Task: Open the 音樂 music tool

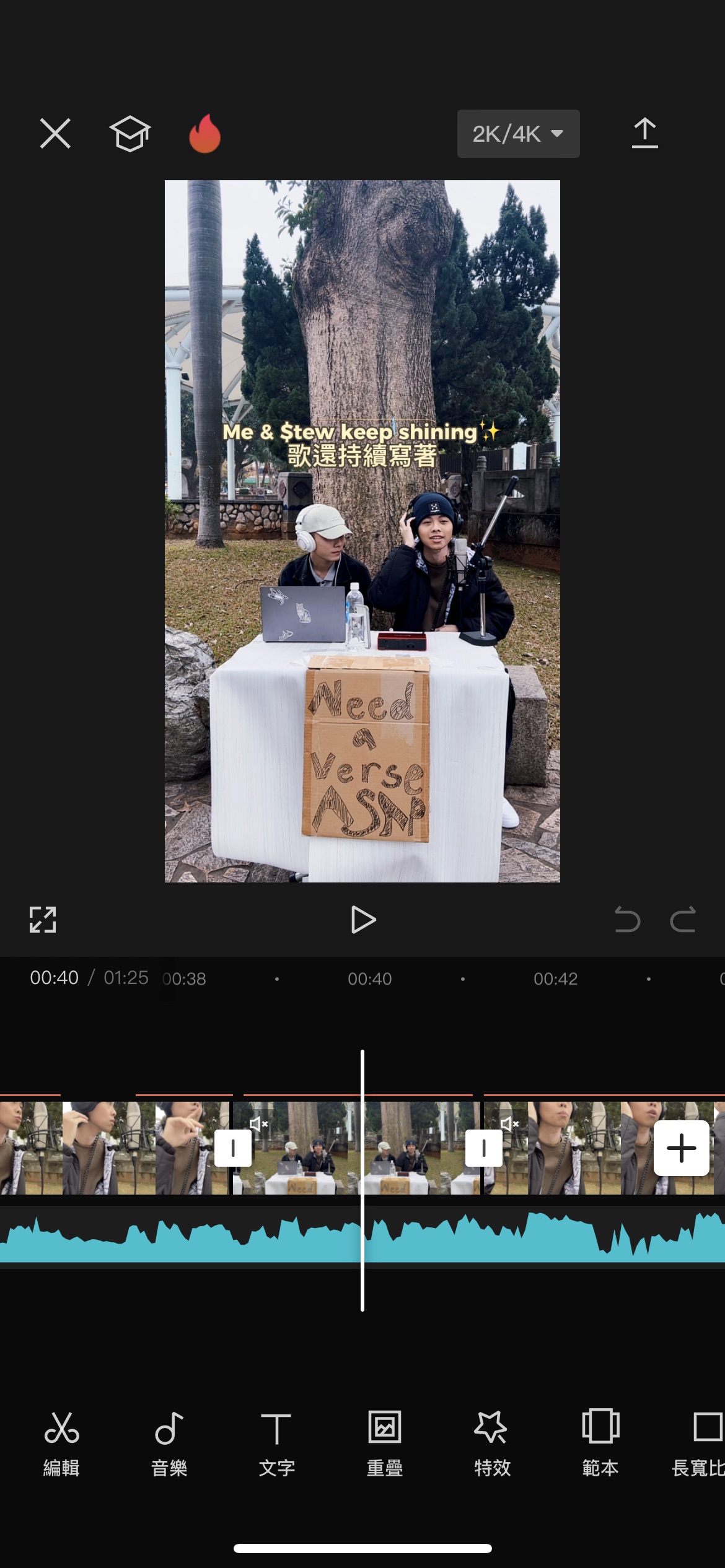Action: coord(169,1444)
